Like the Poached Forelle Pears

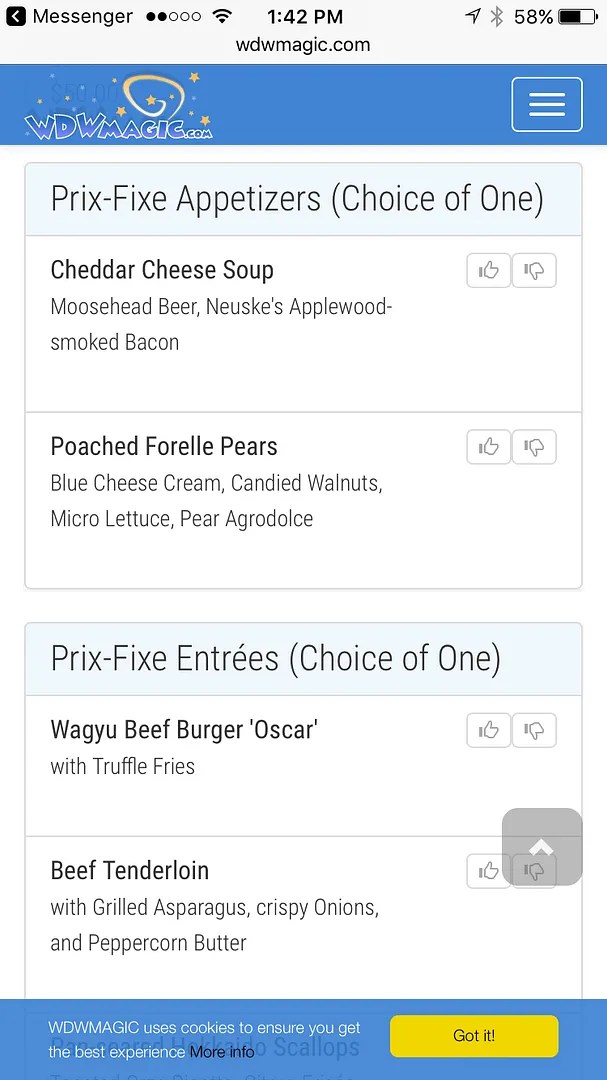pyautogui.click(x=489, y=447)
